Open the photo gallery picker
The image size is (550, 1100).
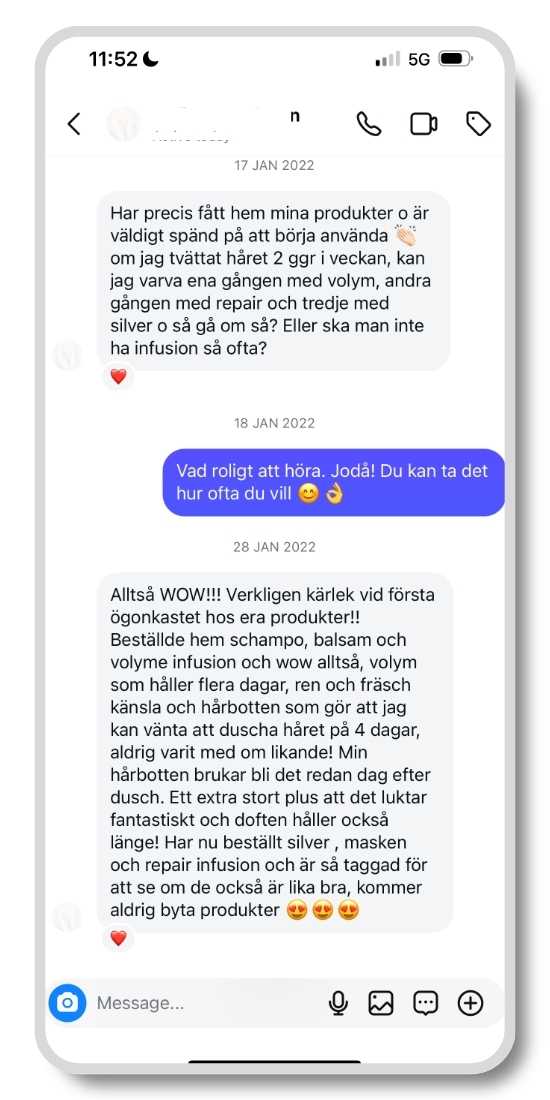[381, 1003]
